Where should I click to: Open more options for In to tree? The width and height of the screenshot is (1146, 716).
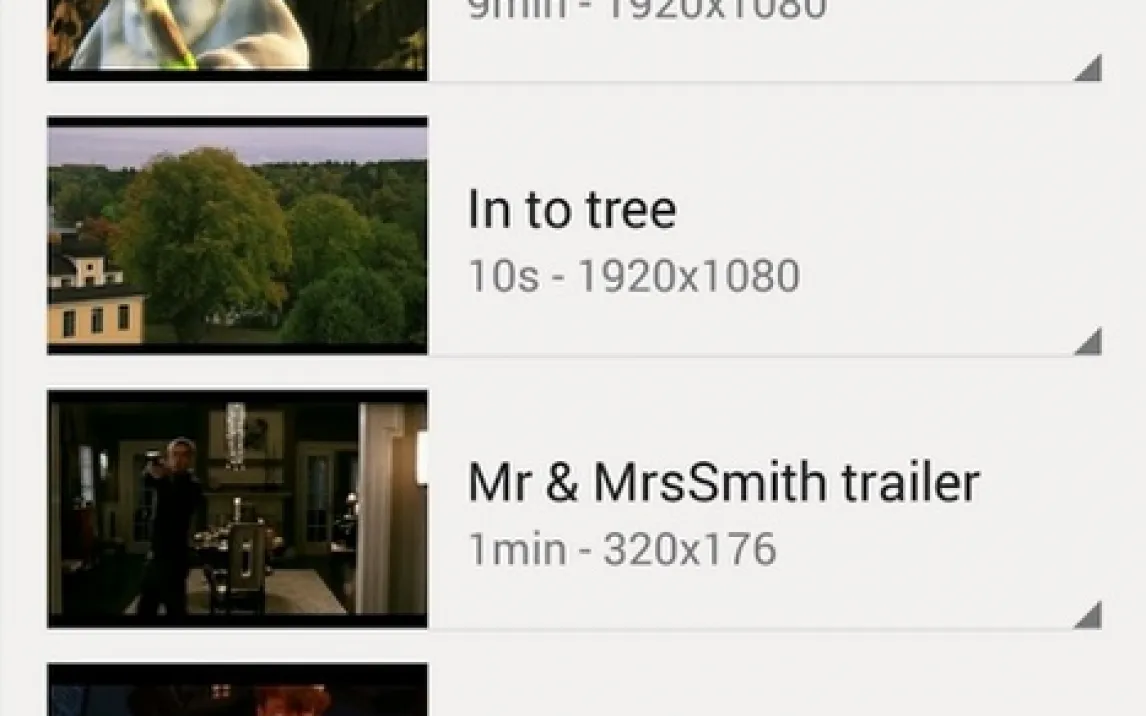point(1089,342)
